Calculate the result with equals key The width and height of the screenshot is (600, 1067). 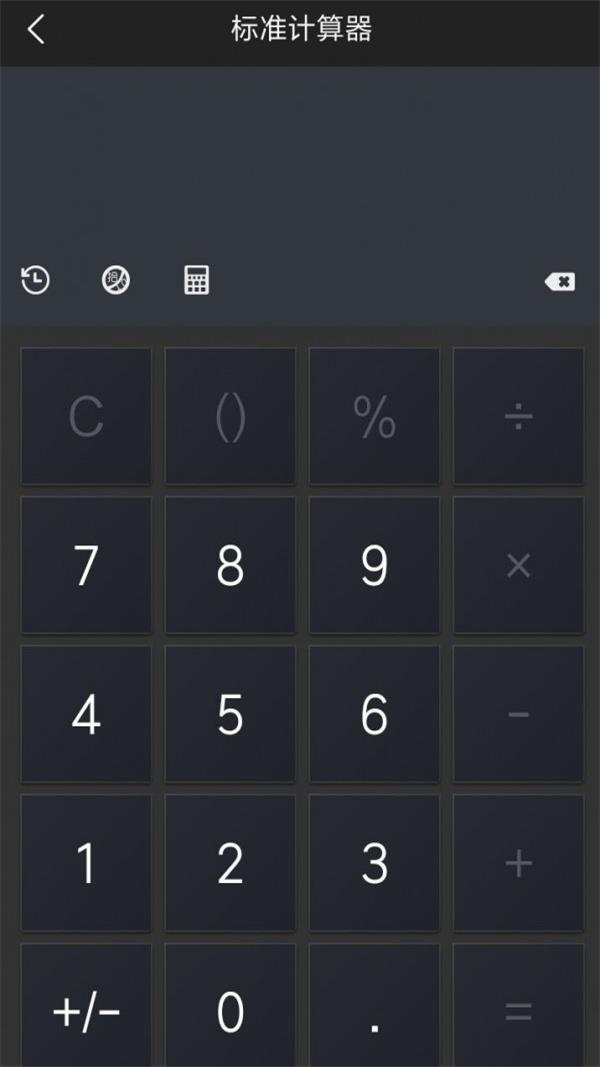[x=518, y=1010]
